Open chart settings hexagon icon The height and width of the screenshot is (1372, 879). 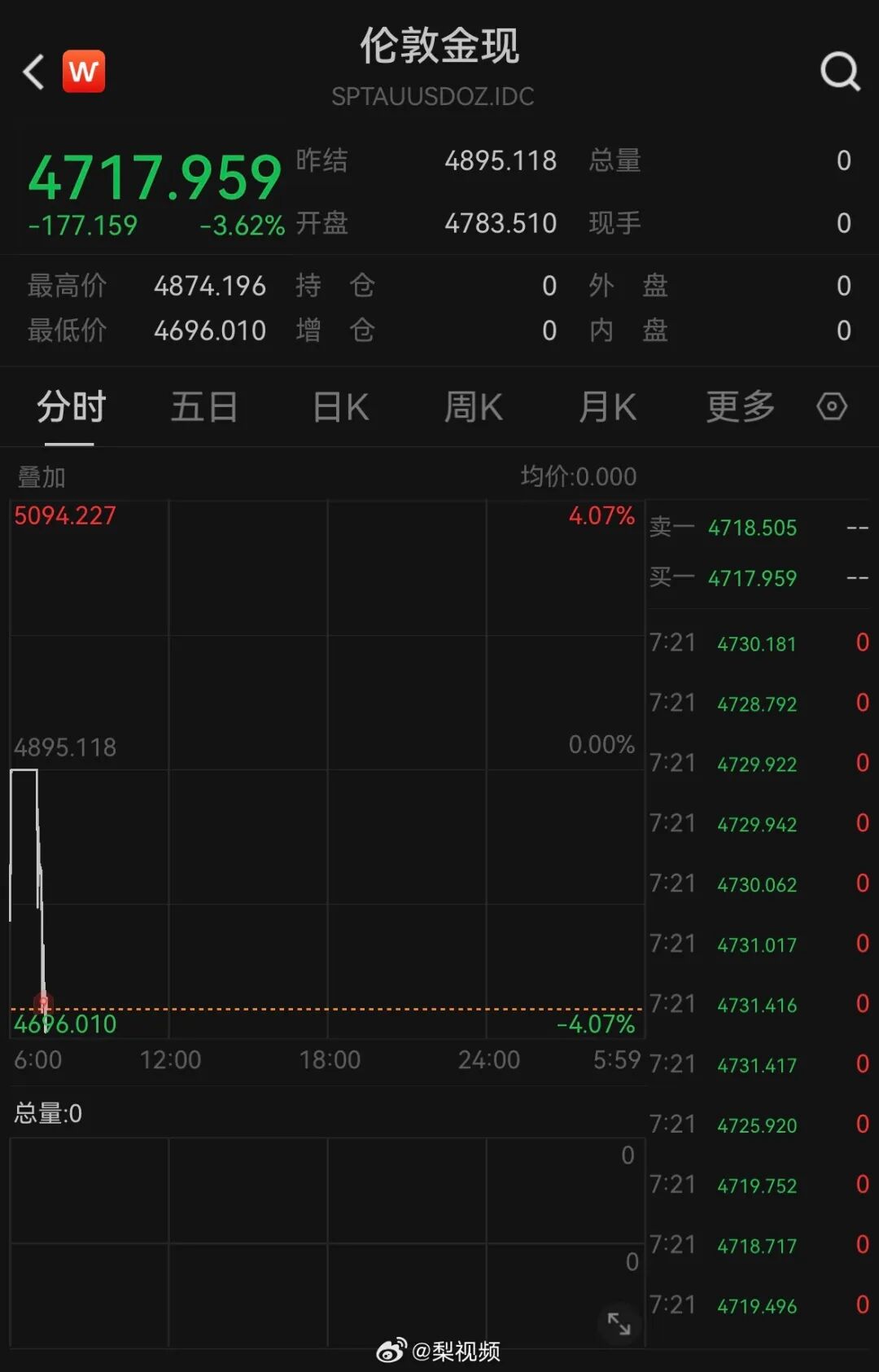[x=832, y=406]
